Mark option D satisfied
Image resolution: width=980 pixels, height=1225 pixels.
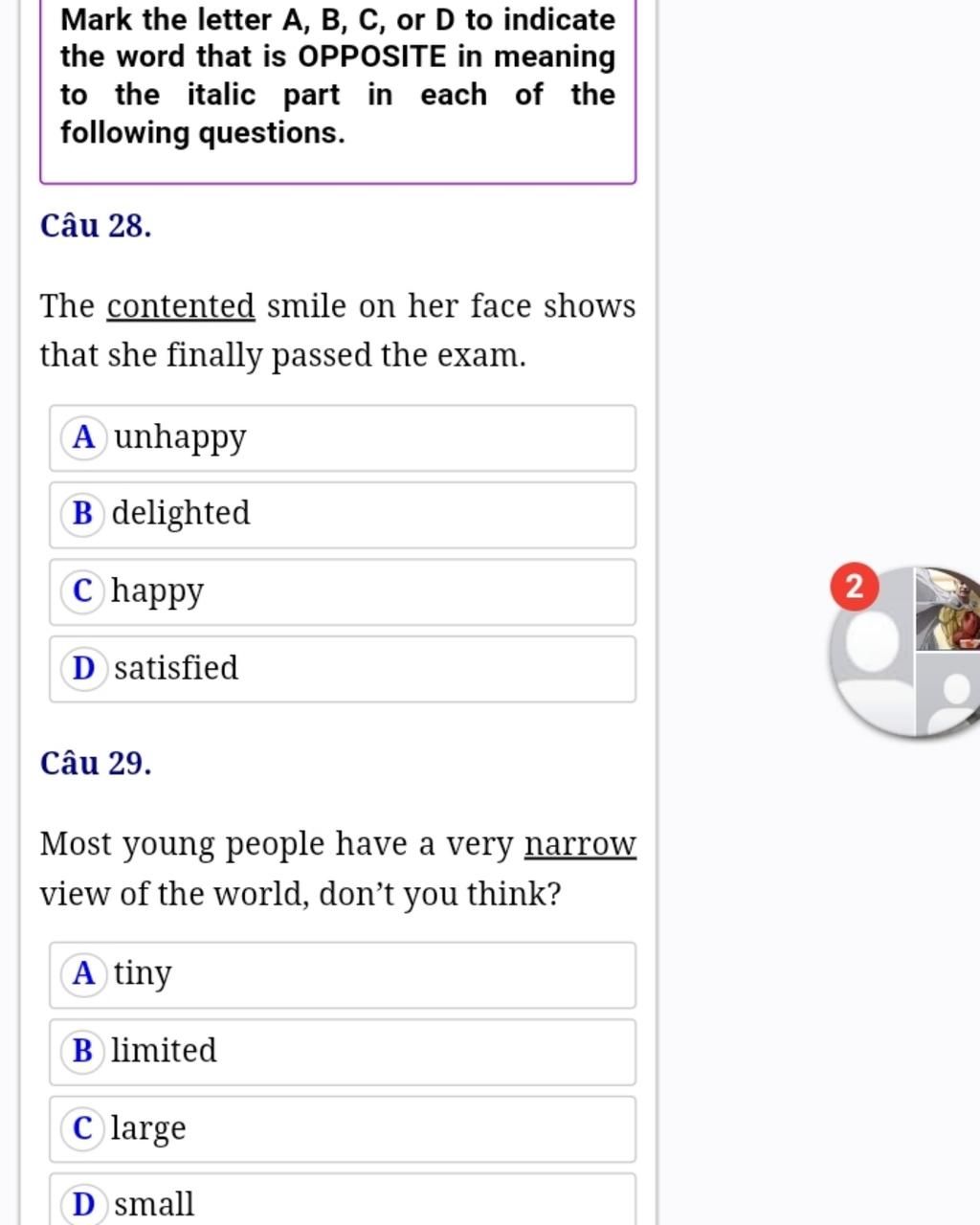(342, 669)
